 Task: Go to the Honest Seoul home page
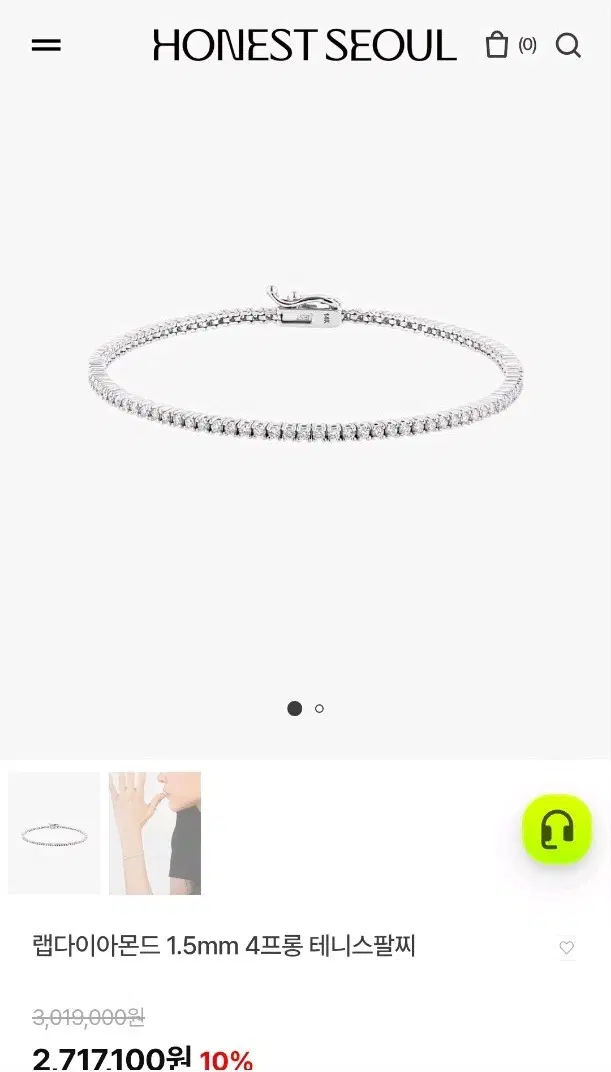(305, 45)
